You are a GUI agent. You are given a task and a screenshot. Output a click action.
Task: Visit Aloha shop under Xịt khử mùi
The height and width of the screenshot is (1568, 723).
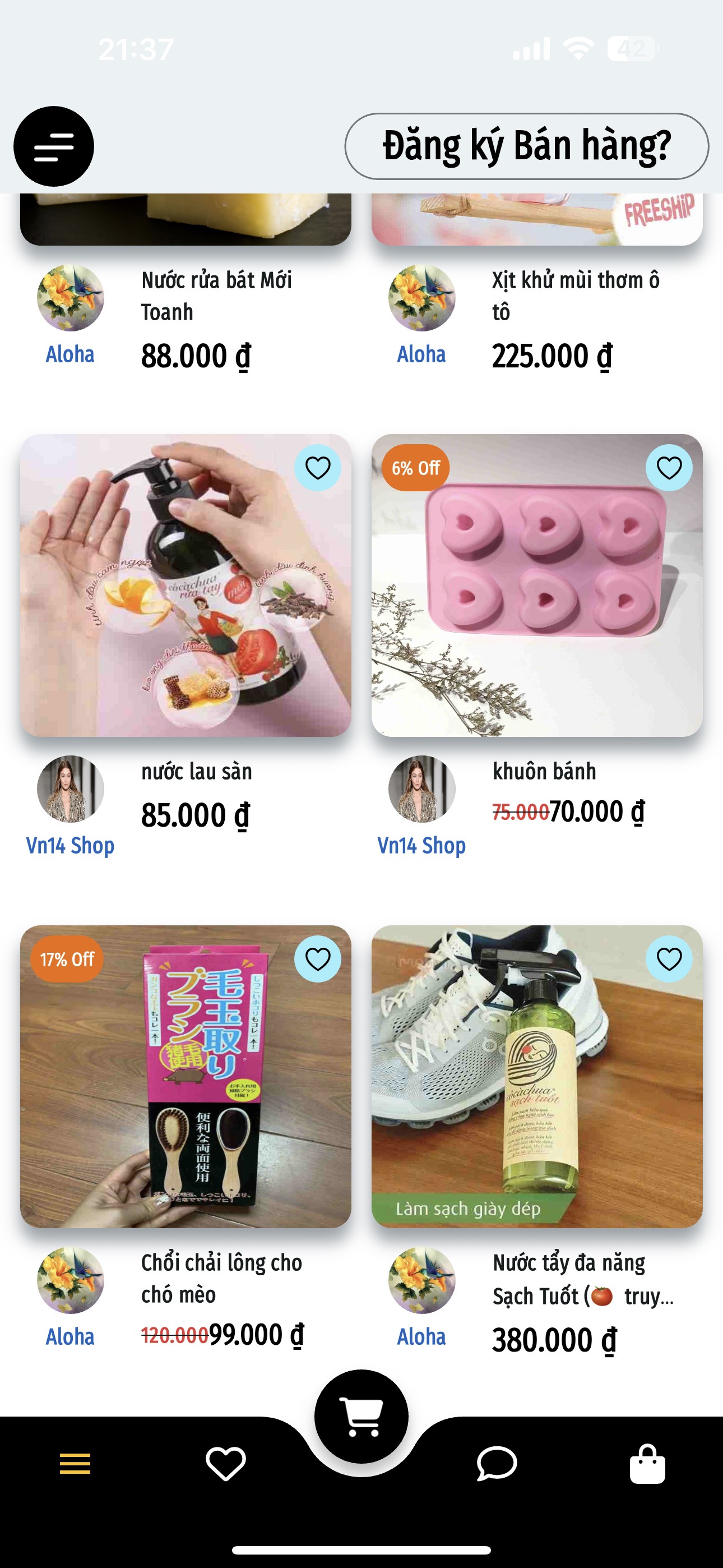point(421,354)
